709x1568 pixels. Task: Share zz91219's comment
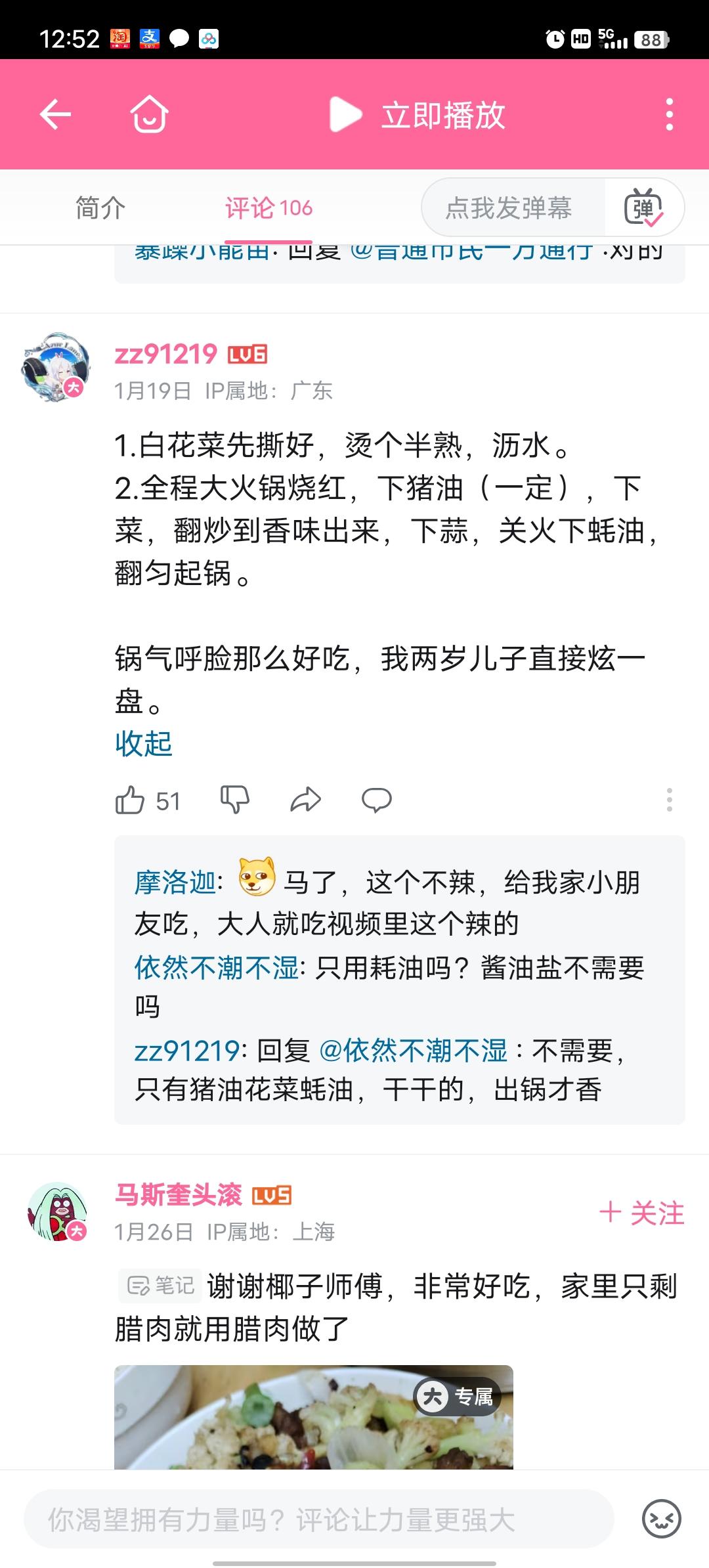pos(305,800)
